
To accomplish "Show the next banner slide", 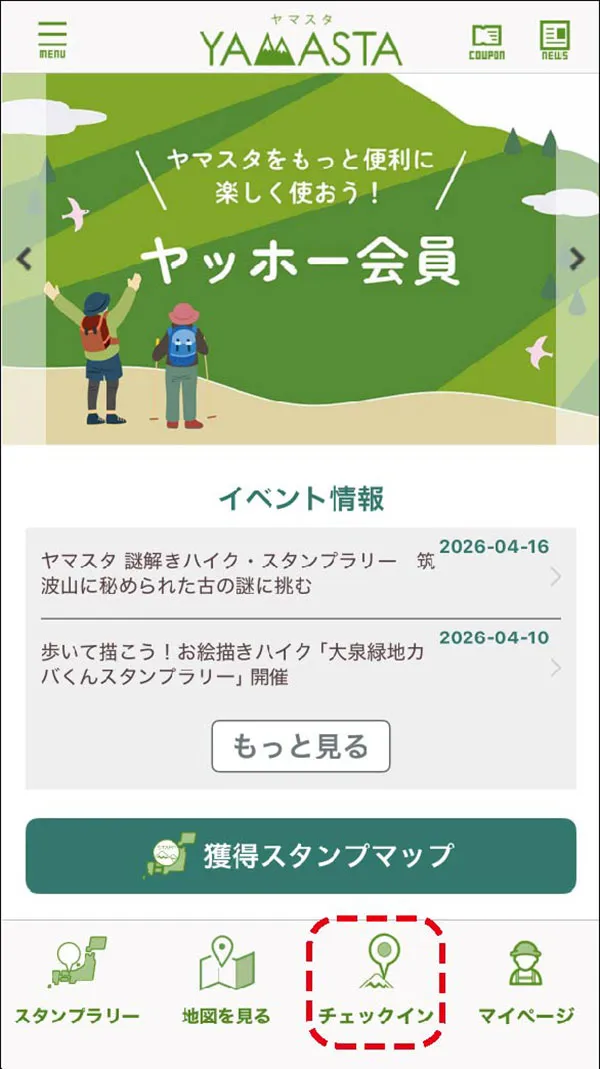I will pyautogui.click(x=576, y=258).
